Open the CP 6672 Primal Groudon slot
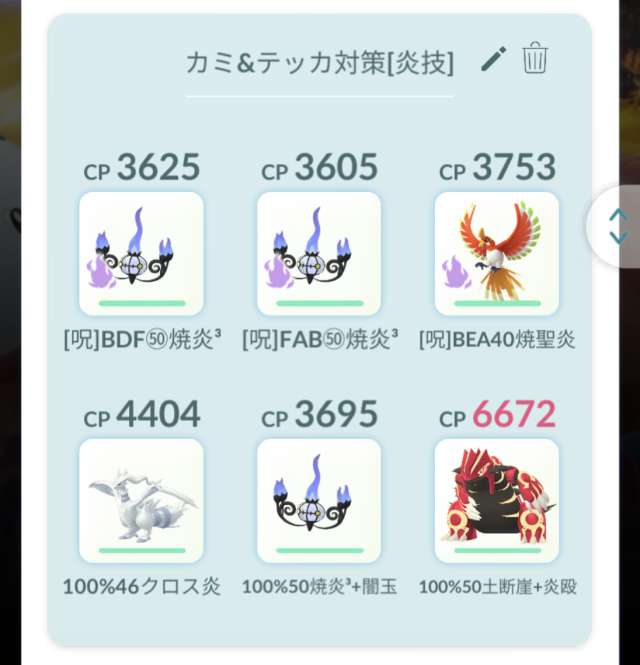640x665 pixels. coord(496,500)
